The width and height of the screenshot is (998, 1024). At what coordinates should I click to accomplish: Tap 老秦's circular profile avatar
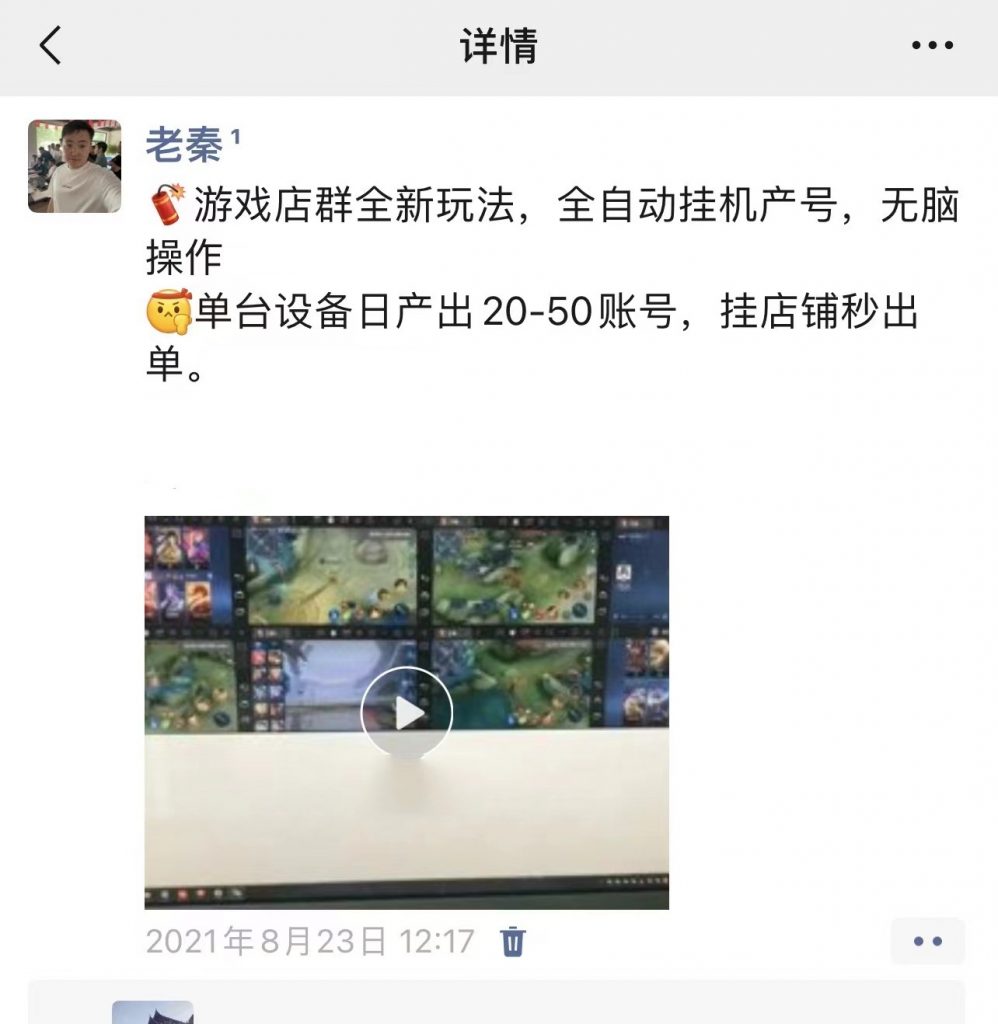76,163
